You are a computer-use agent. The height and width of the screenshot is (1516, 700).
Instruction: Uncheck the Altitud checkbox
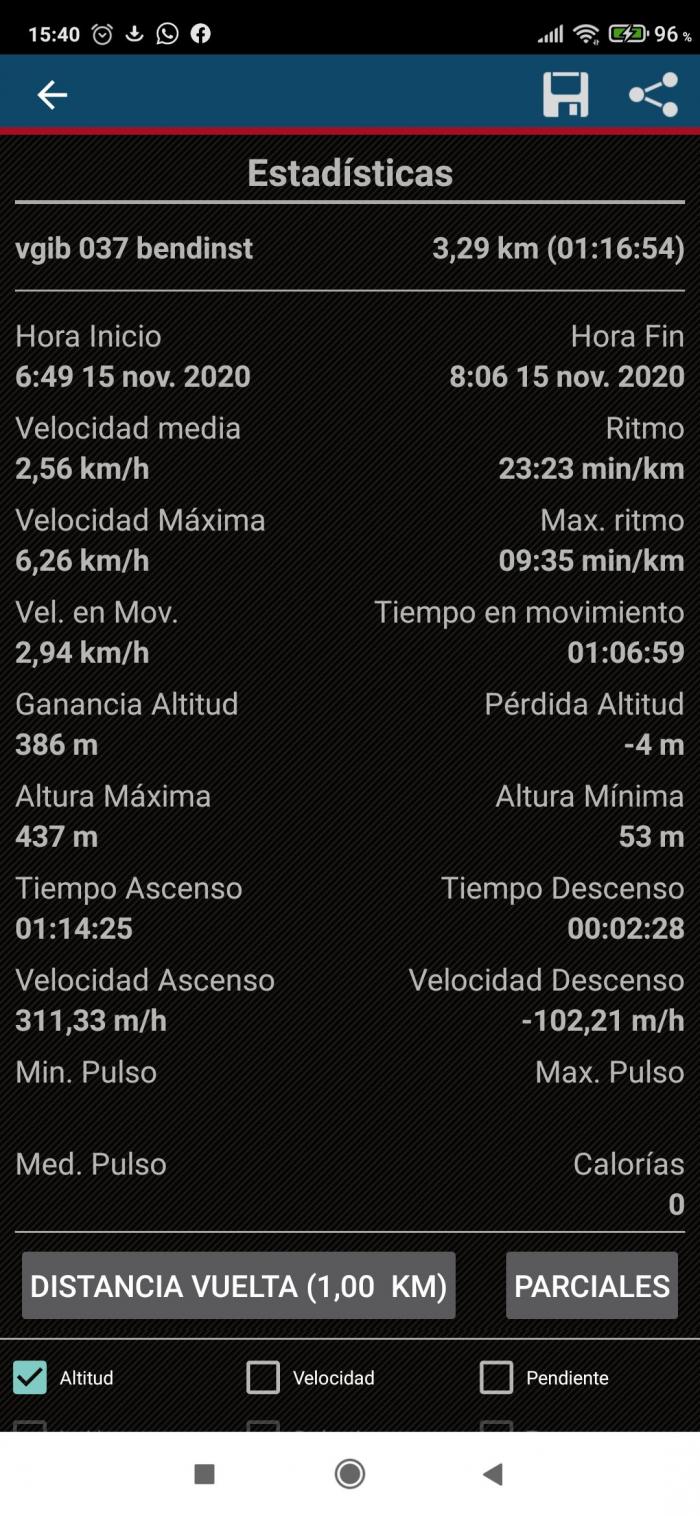click(30, 1377)
